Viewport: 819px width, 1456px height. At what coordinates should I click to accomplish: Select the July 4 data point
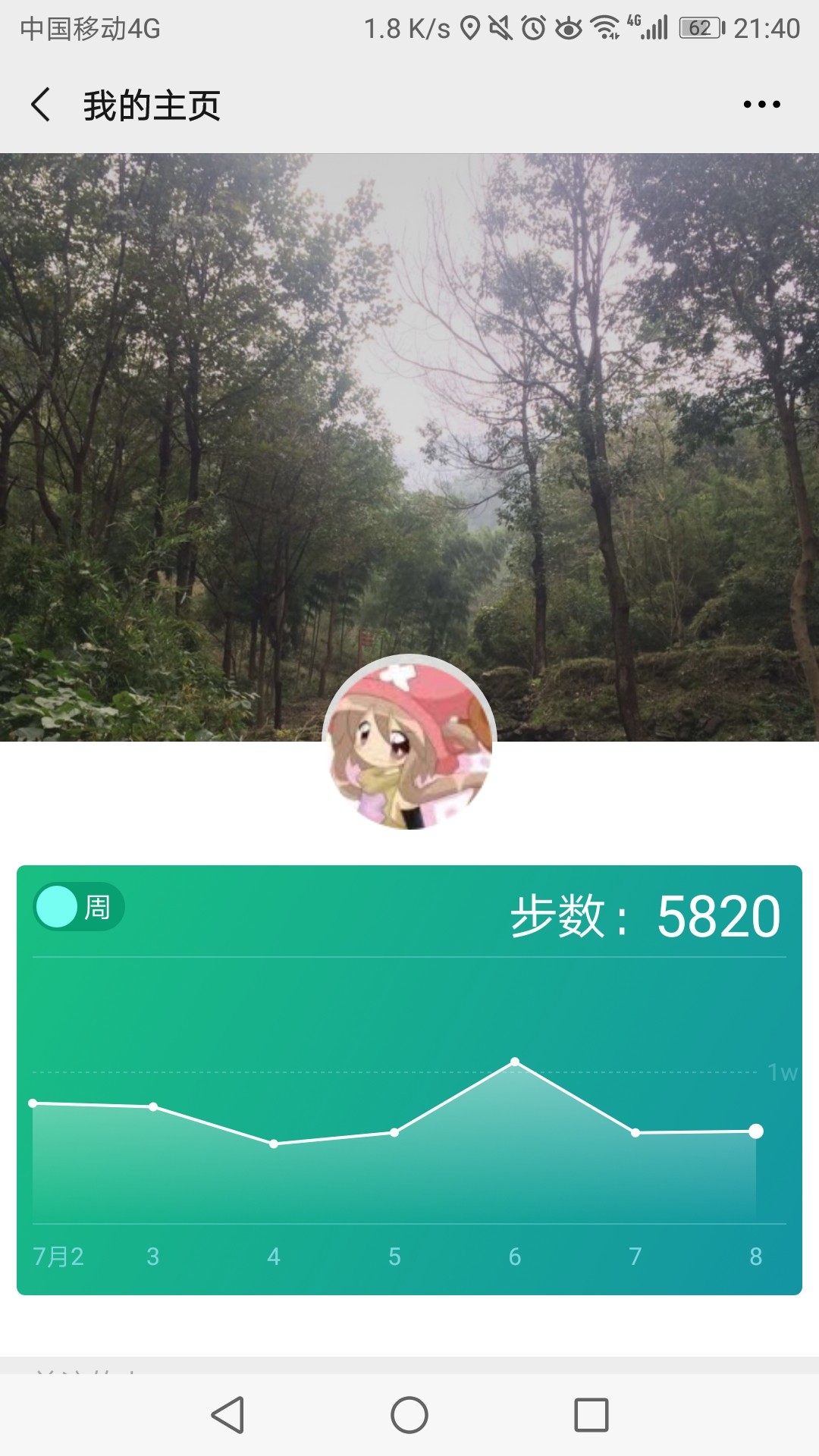(274, 1144)
